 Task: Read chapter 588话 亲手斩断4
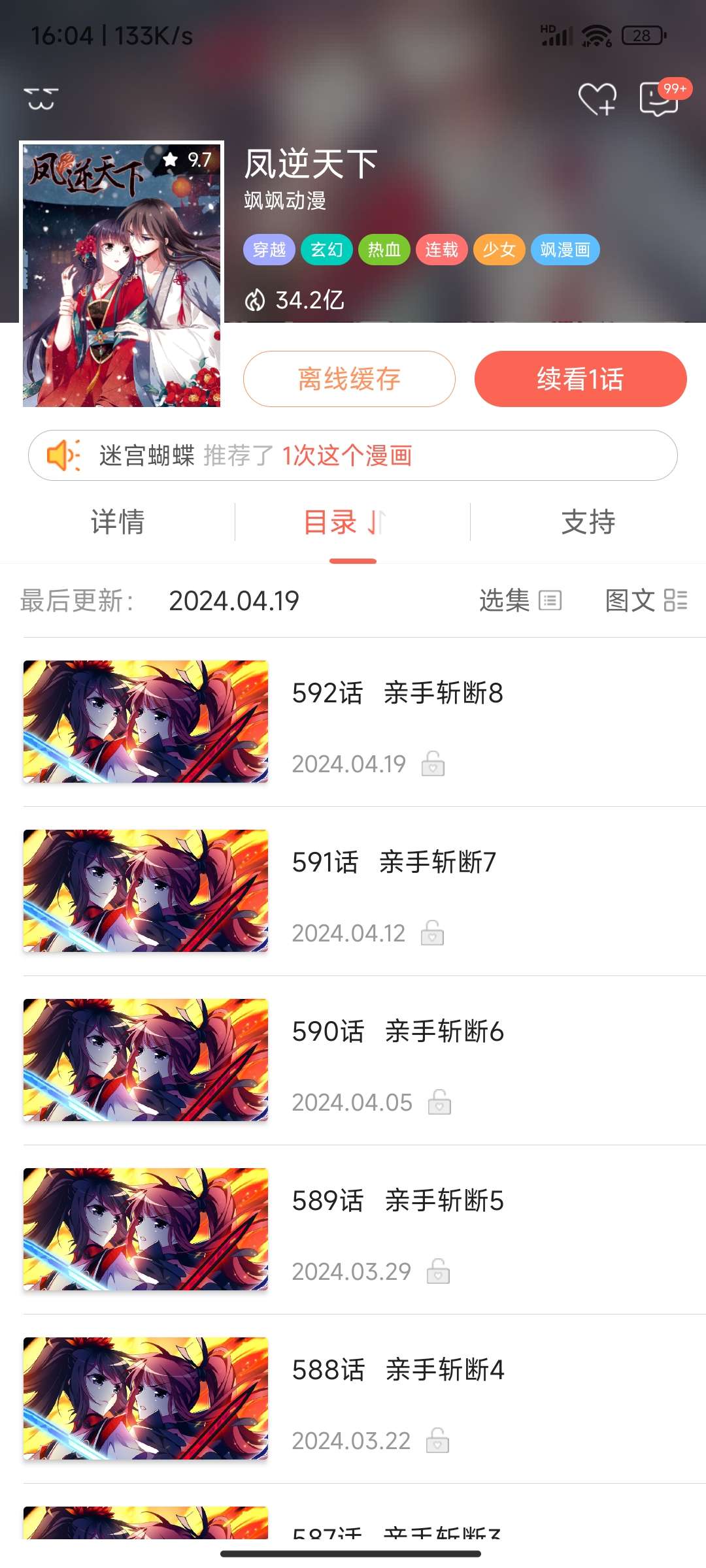pyautogui.click(x=397, y=1371)
